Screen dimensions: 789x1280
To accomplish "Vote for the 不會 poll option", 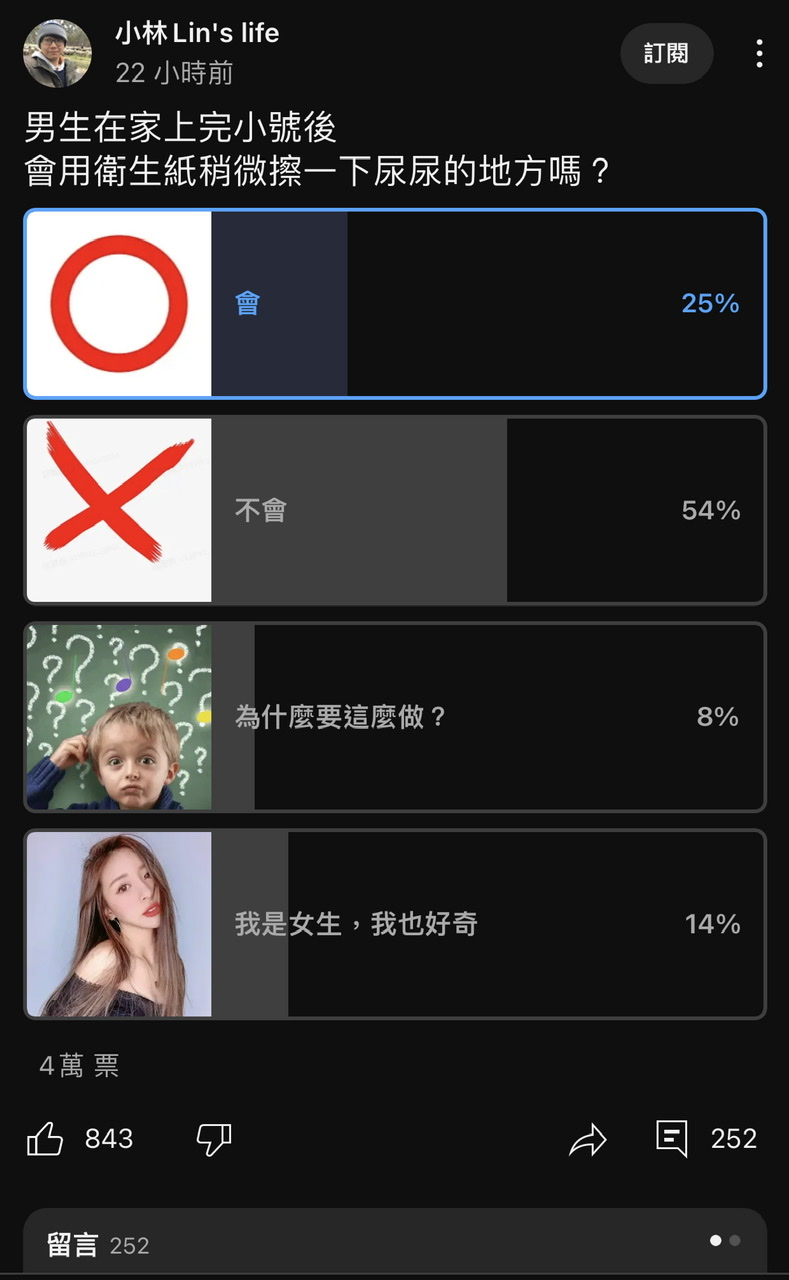I will coord(395,510).
